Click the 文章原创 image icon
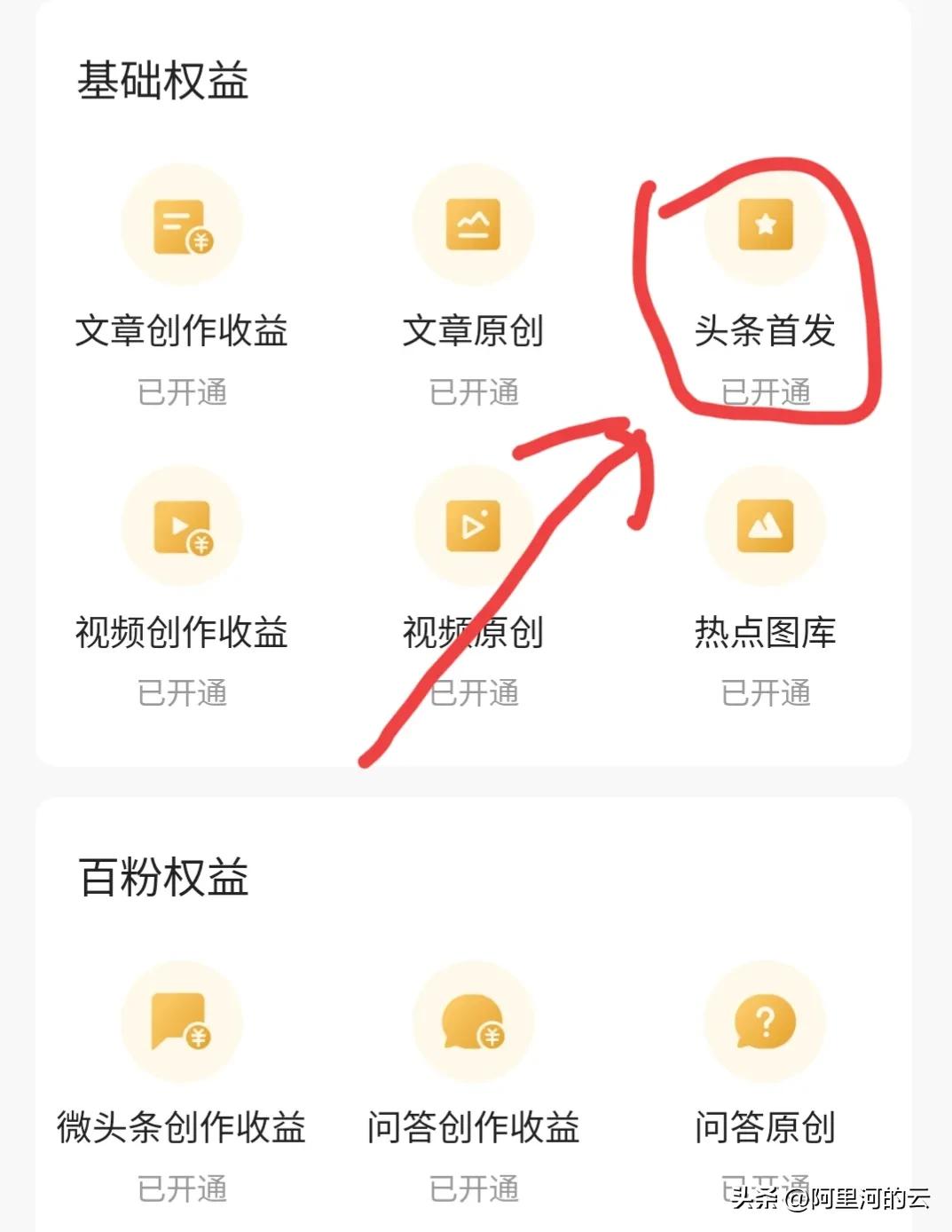 (473, 226)
